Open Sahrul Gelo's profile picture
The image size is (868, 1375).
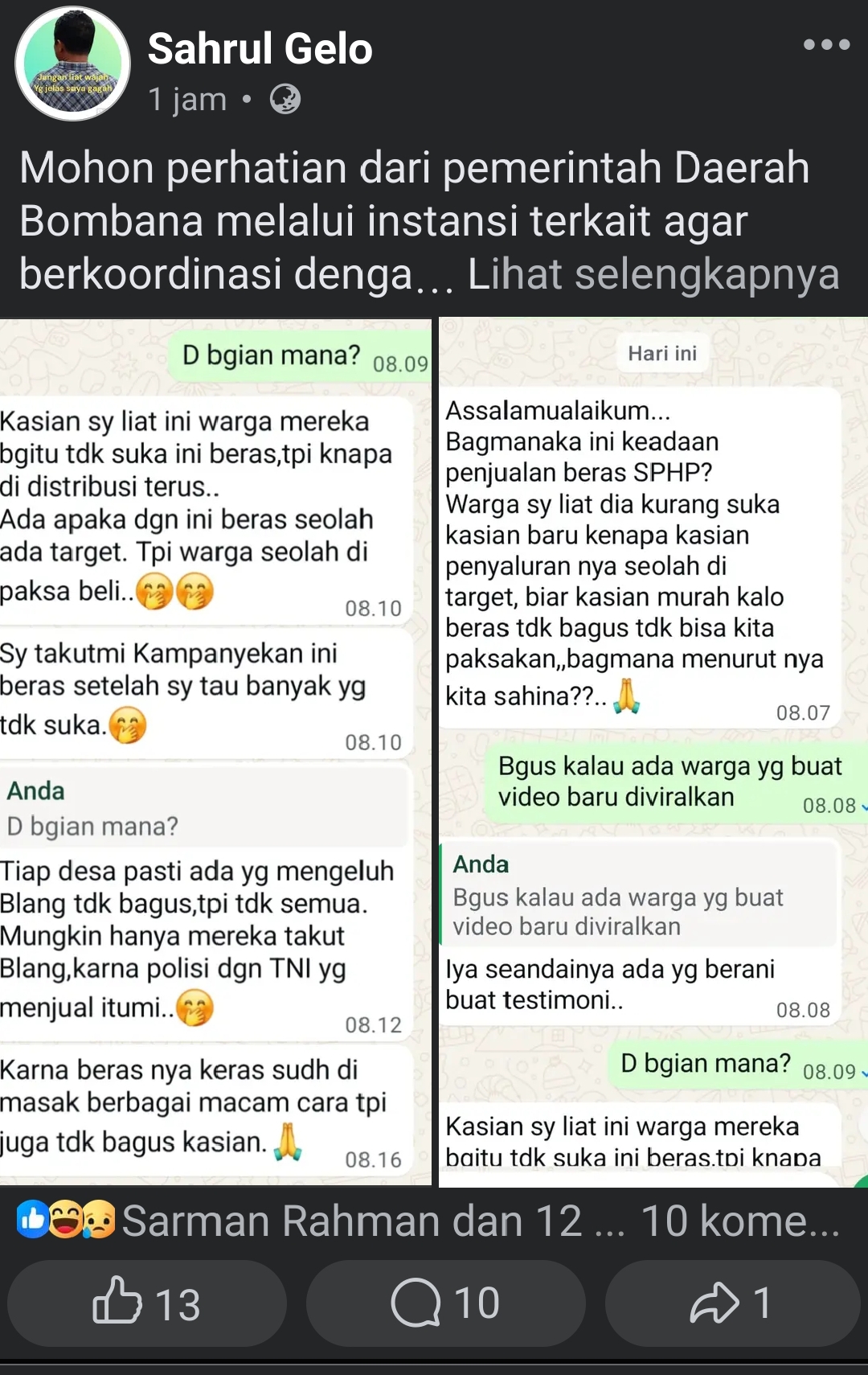click(73, 64)
